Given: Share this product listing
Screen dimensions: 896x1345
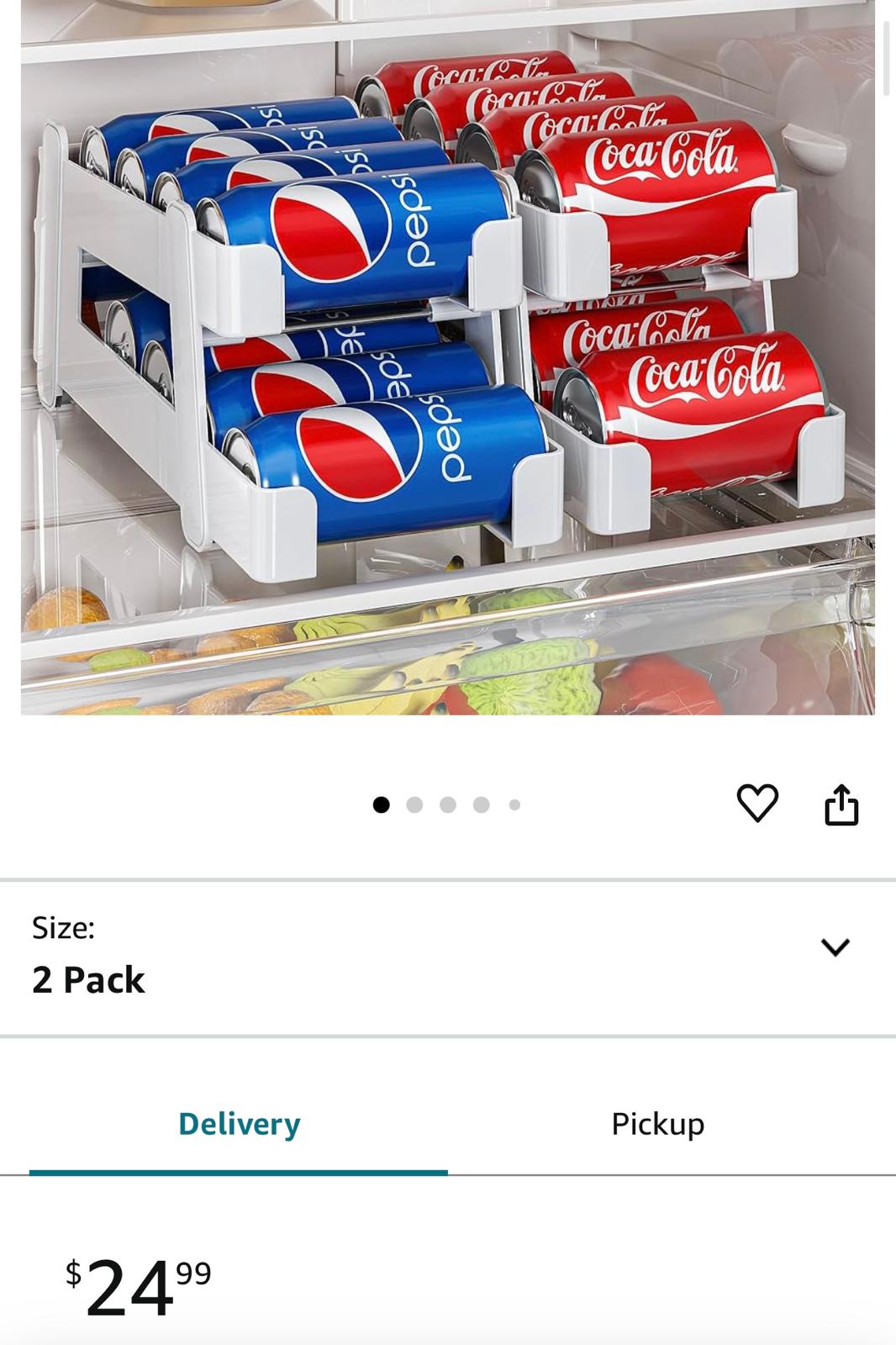Looking at the screenshot, I should [841, 804].
